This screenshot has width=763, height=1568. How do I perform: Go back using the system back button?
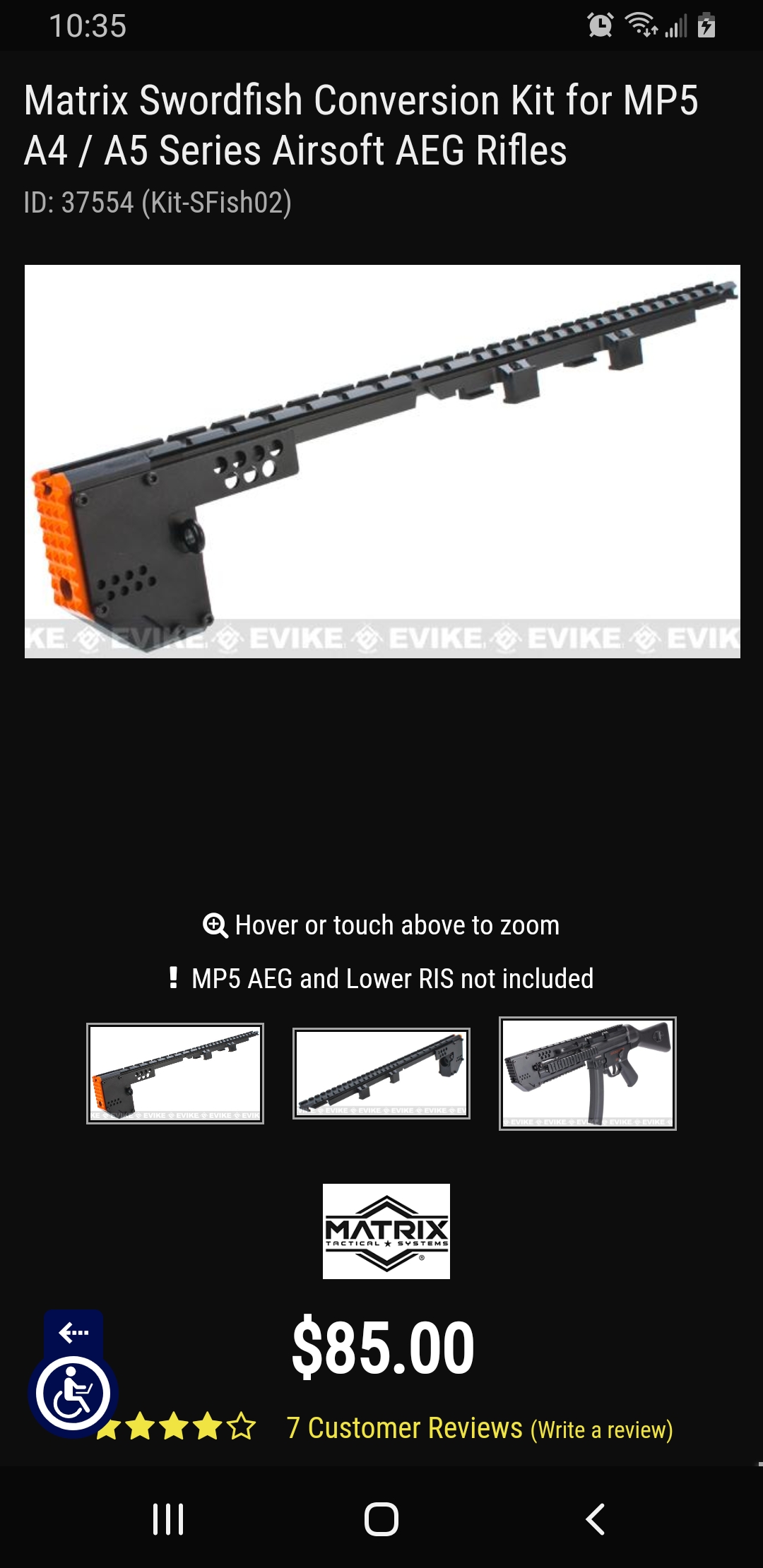[596, 1519]
